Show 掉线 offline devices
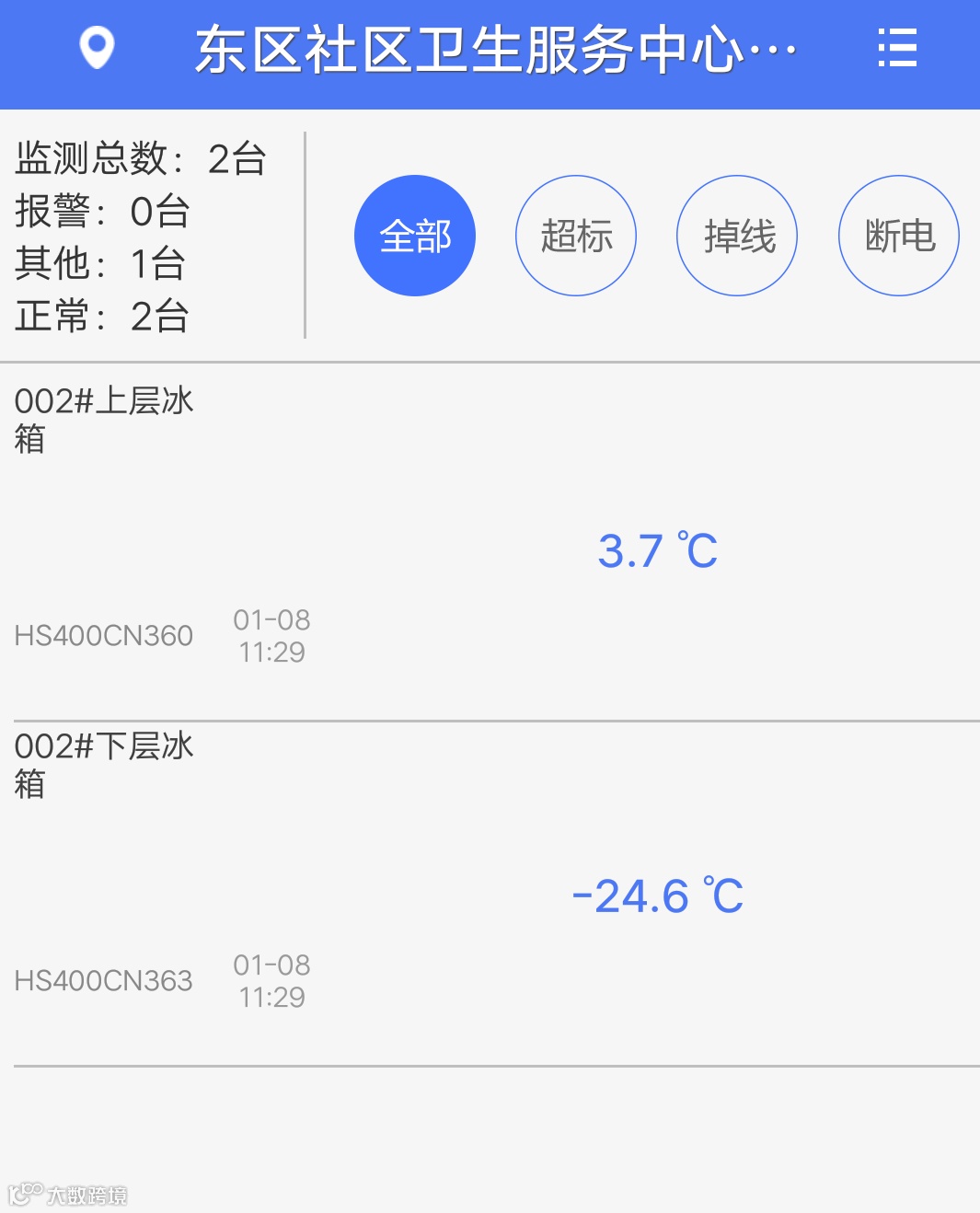 pos(737,236)
